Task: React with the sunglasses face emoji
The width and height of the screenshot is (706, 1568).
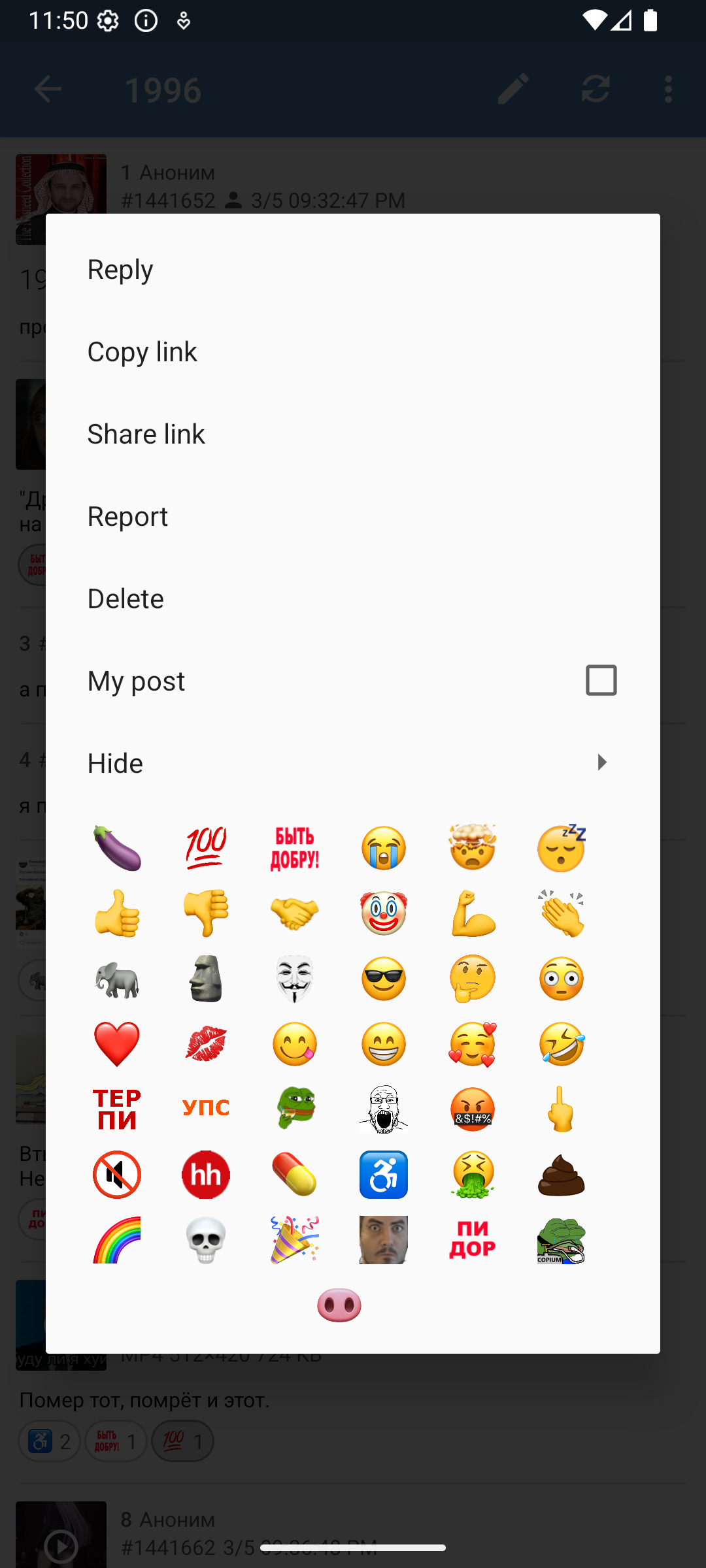Action: click(384, 979)
